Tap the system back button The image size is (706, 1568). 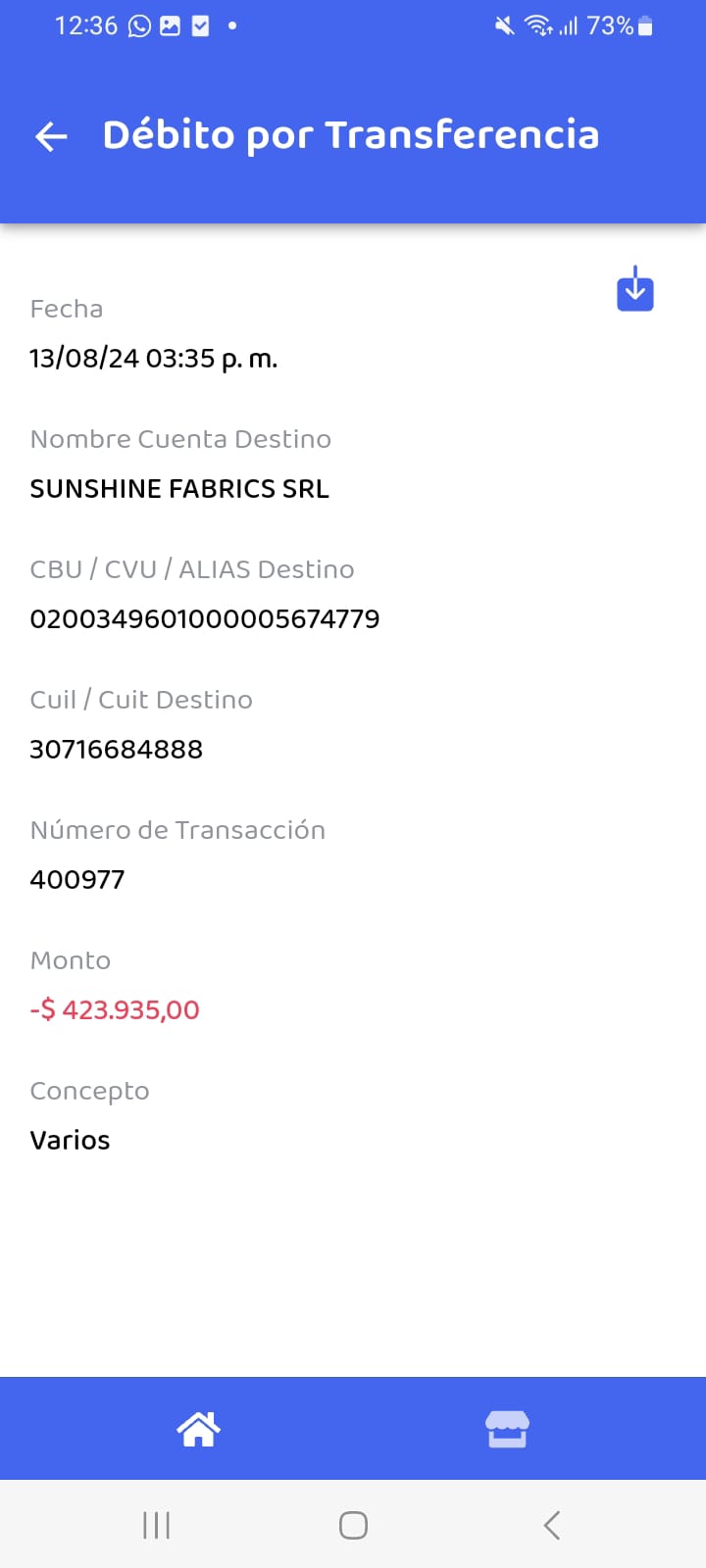(x=551, y=1525)
